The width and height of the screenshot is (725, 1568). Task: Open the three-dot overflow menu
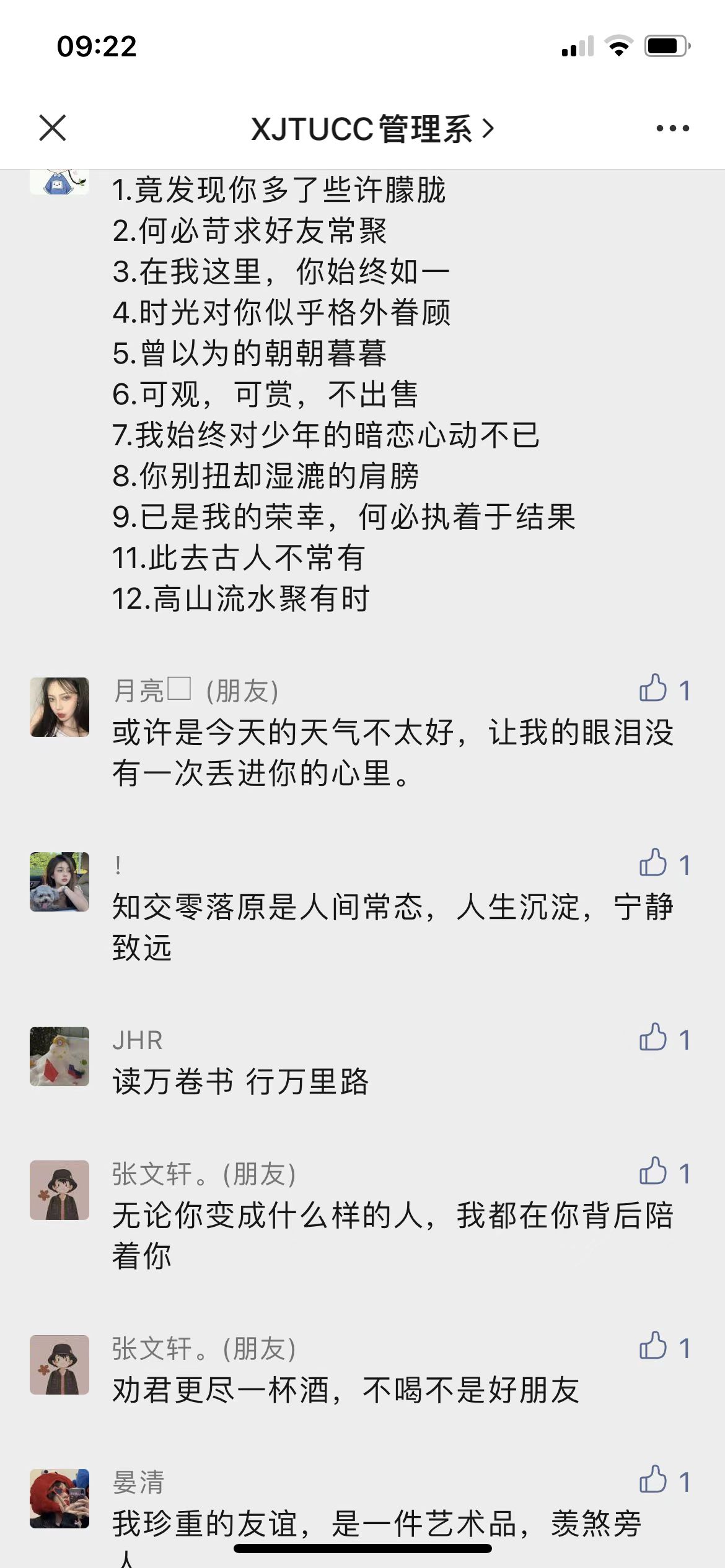[672, 128]
